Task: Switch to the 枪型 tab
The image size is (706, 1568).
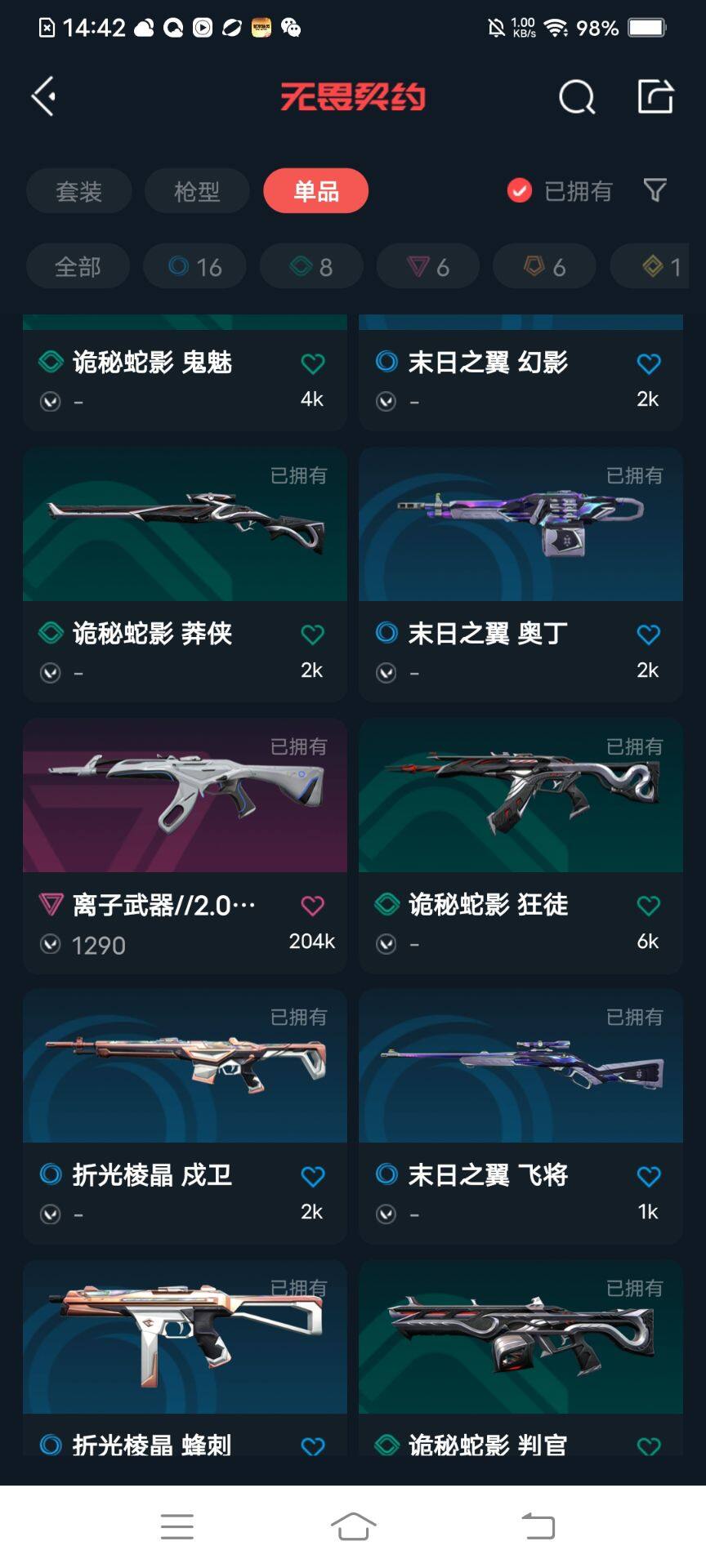Action: (197, 191)
